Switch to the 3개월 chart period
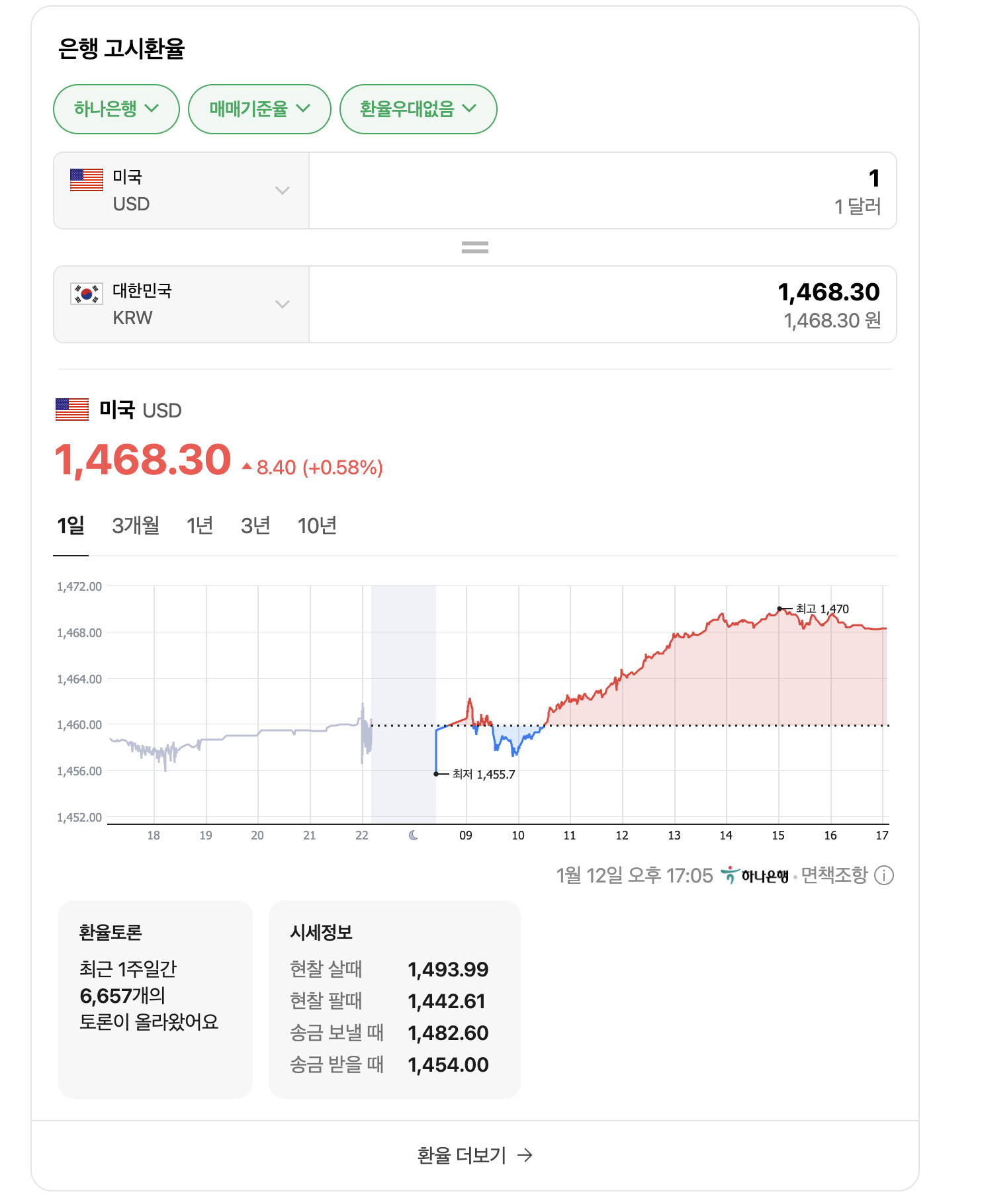The width and height of the screenshot is (982, 1204). coord(136,526)
